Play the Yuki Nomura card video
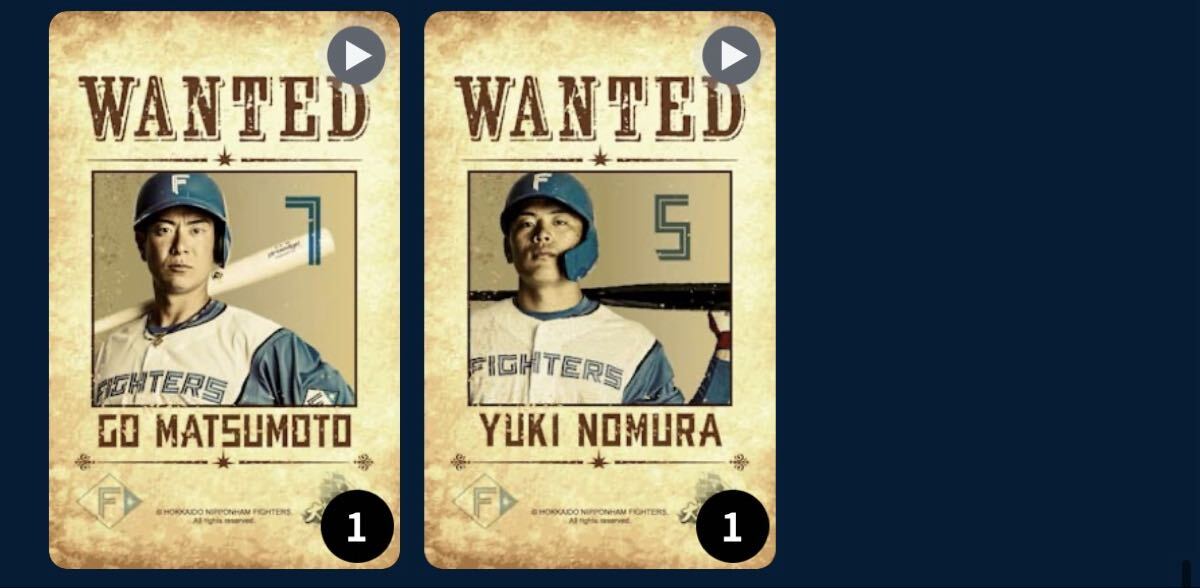 tap(731, 56)
